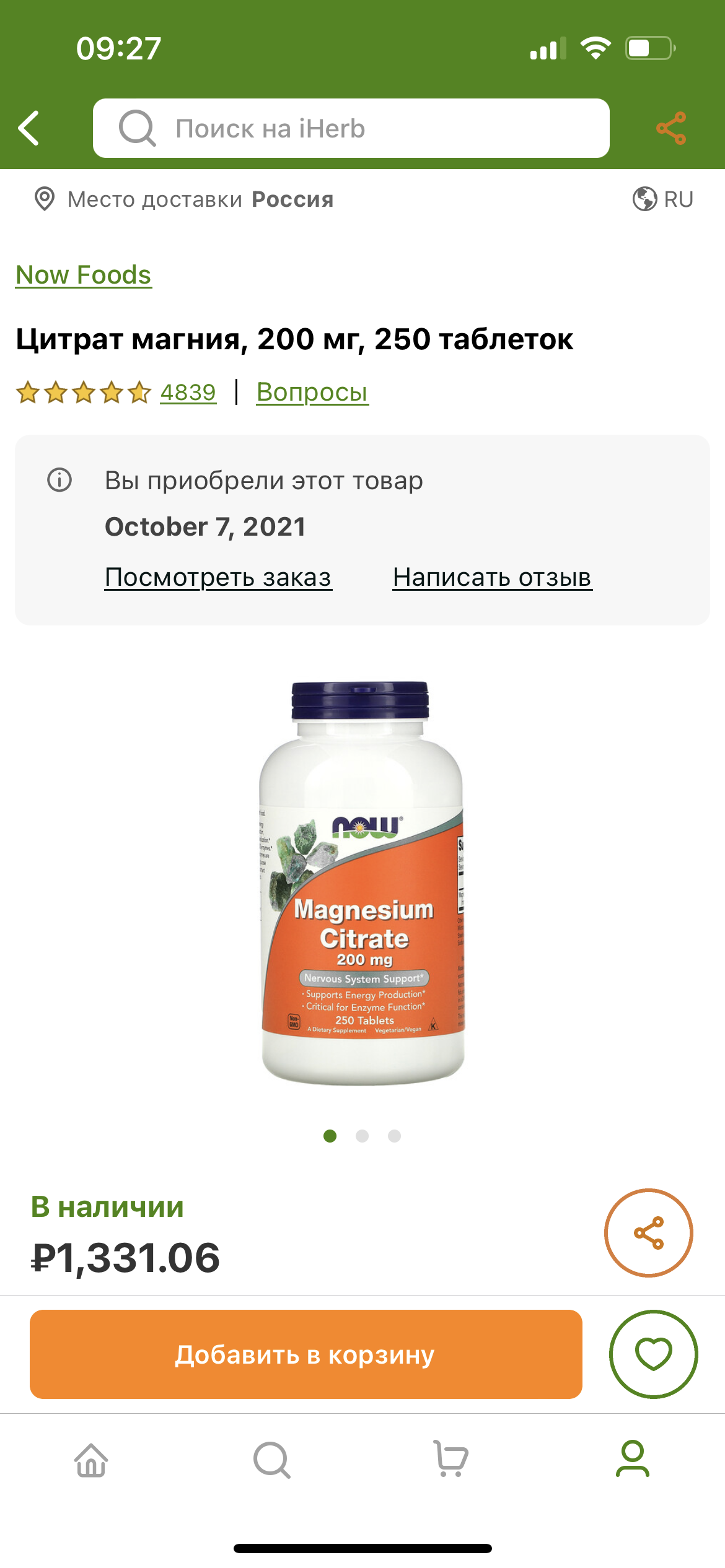Add product to wishlist heart
Screen dimensions: 725x1568
pos(653,1354)
